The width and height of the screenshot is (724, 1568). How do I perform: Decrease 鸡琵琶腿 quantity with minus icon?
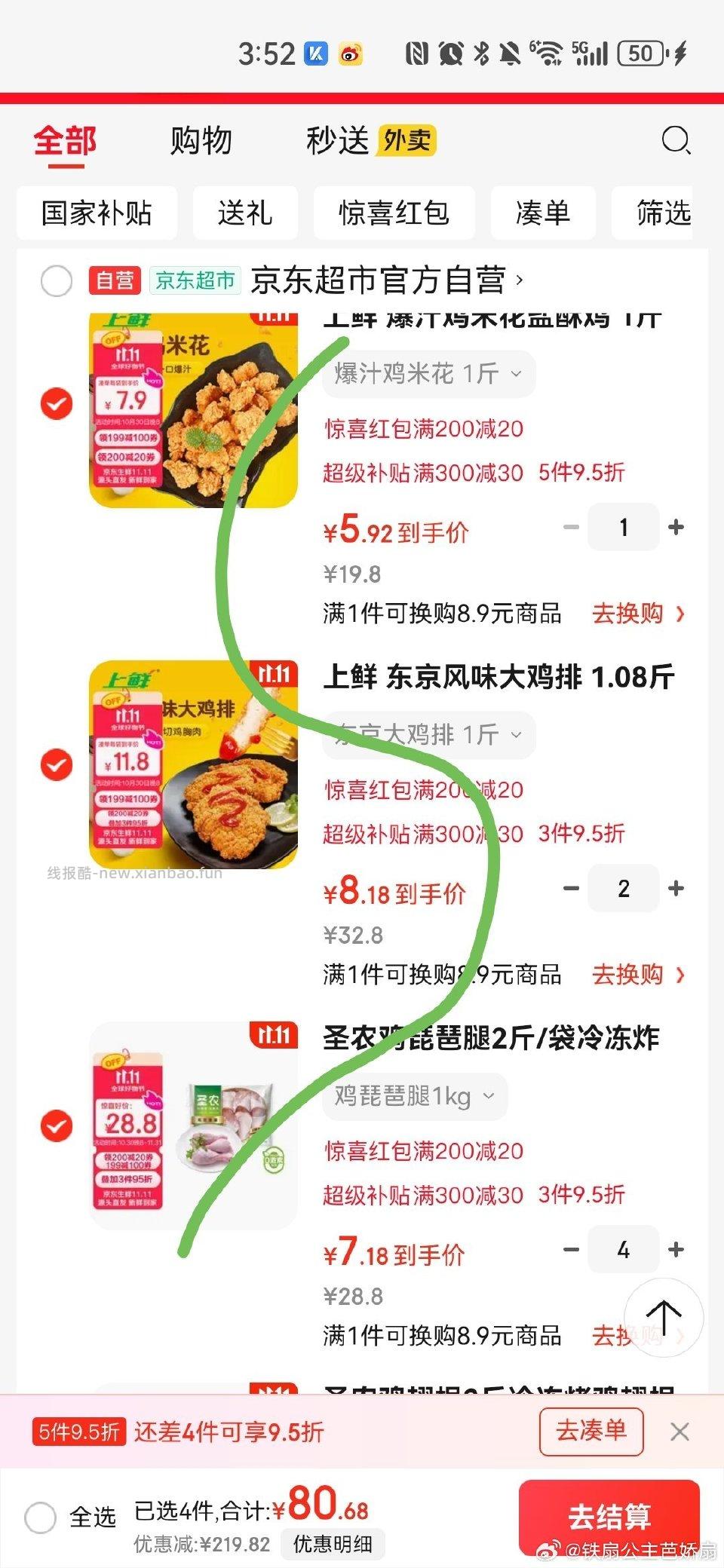[571, 1250]
